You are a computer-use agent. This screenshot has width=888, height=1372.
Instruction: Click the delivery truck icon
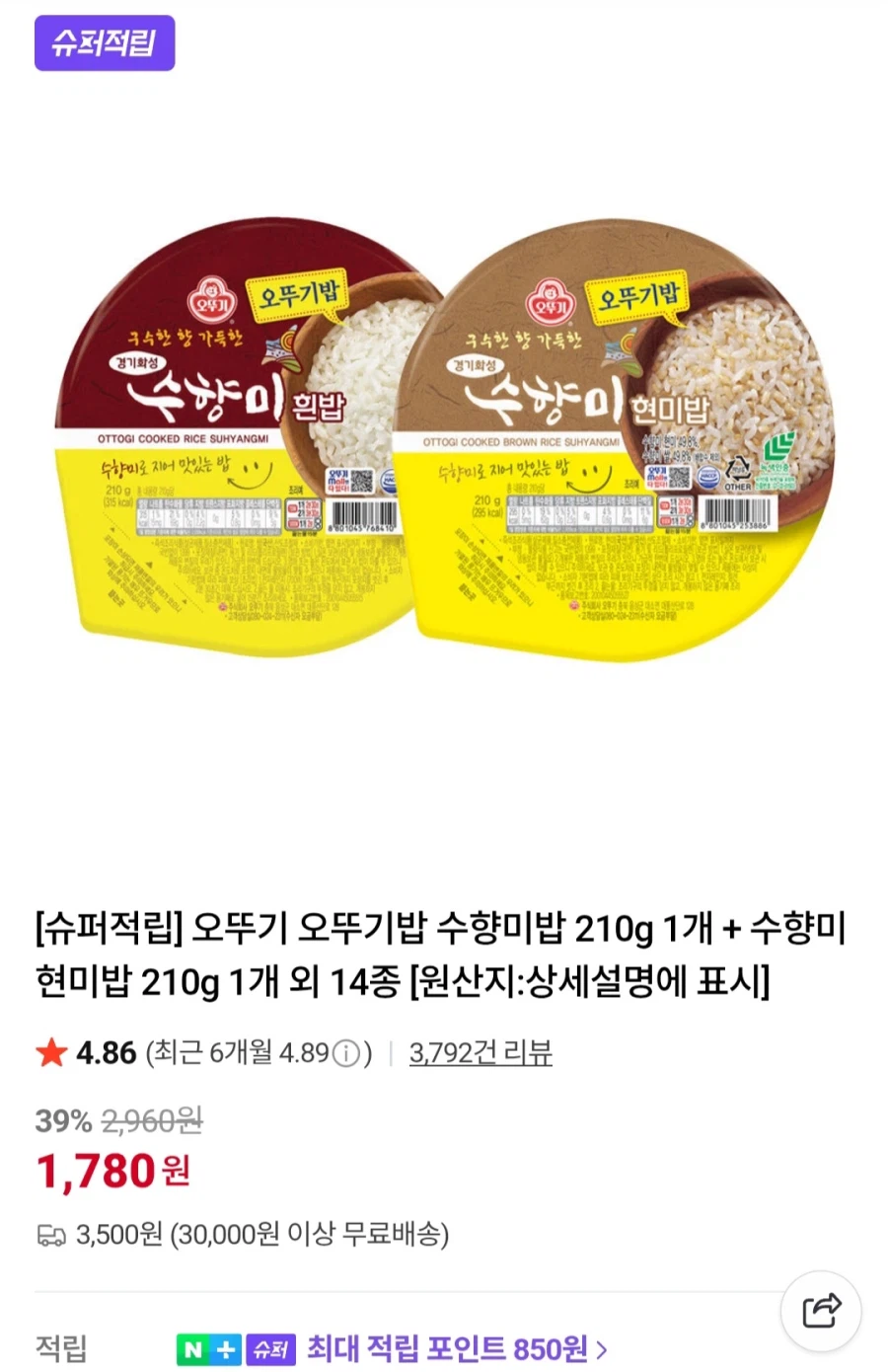click(x=50, y=1236)
